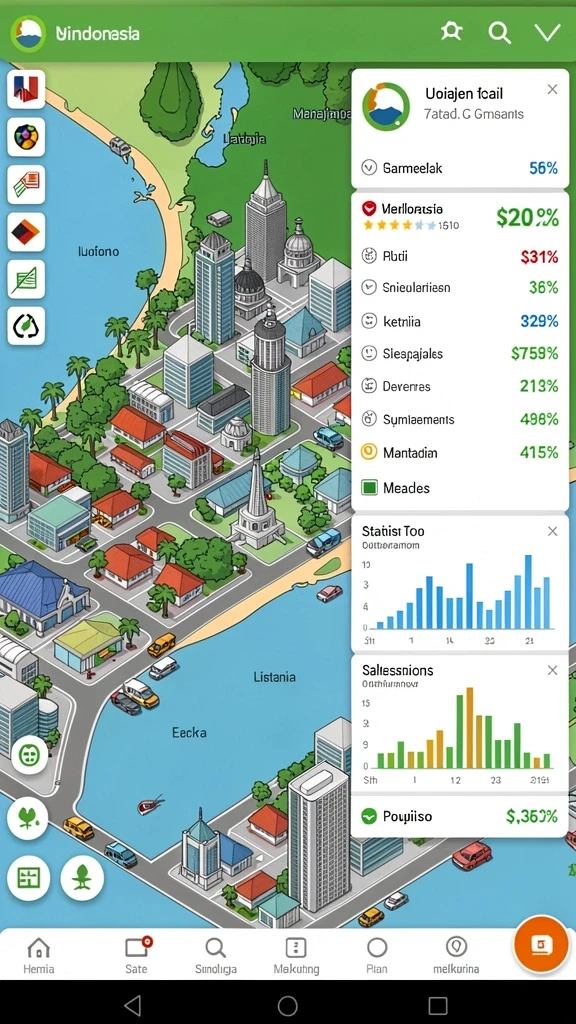Expand the Garmeelak row

[x=460, y=168]
